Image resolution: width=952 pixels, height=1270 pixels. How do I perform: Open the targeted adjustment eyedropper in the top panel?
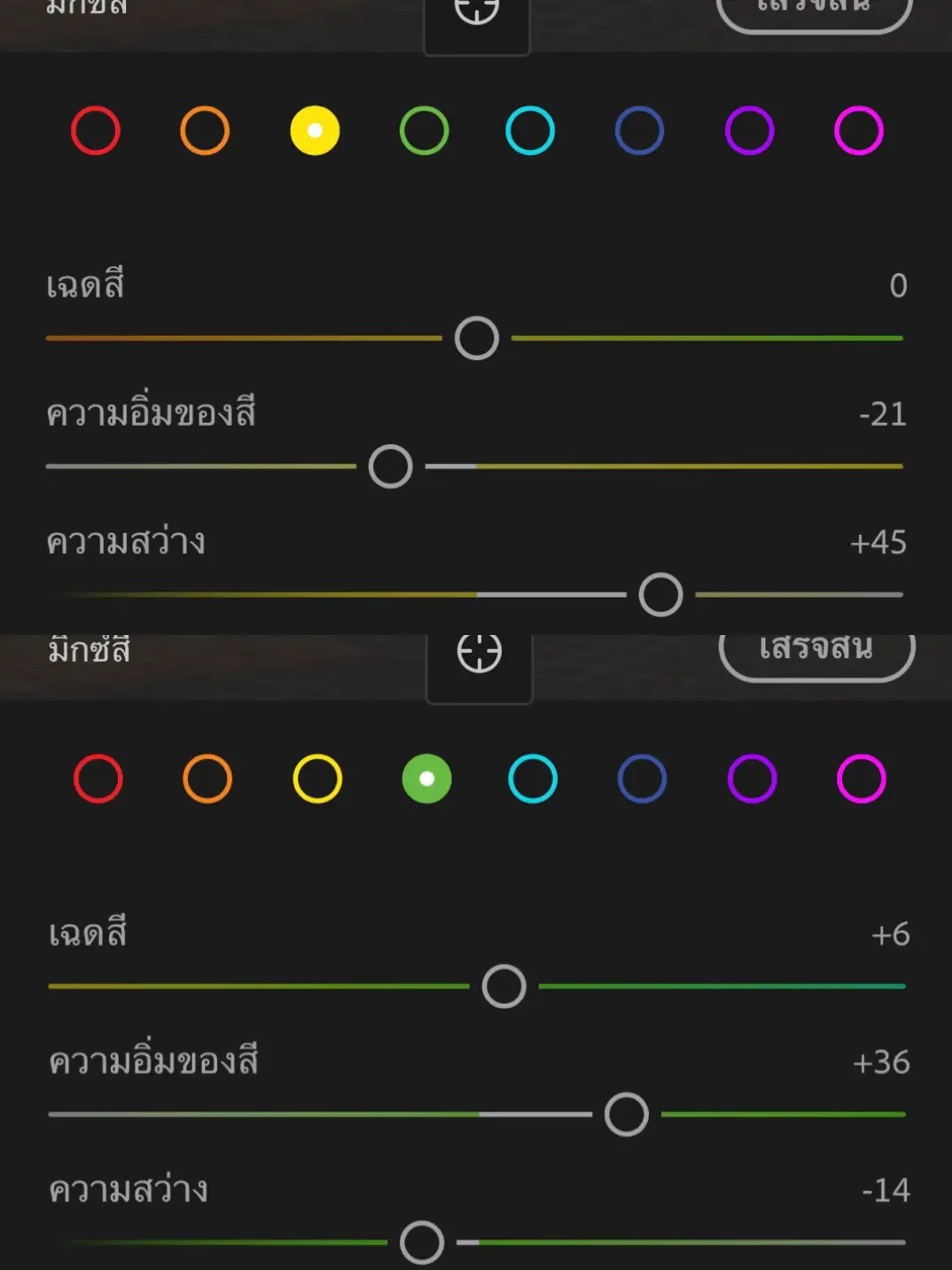coord(477,13)
